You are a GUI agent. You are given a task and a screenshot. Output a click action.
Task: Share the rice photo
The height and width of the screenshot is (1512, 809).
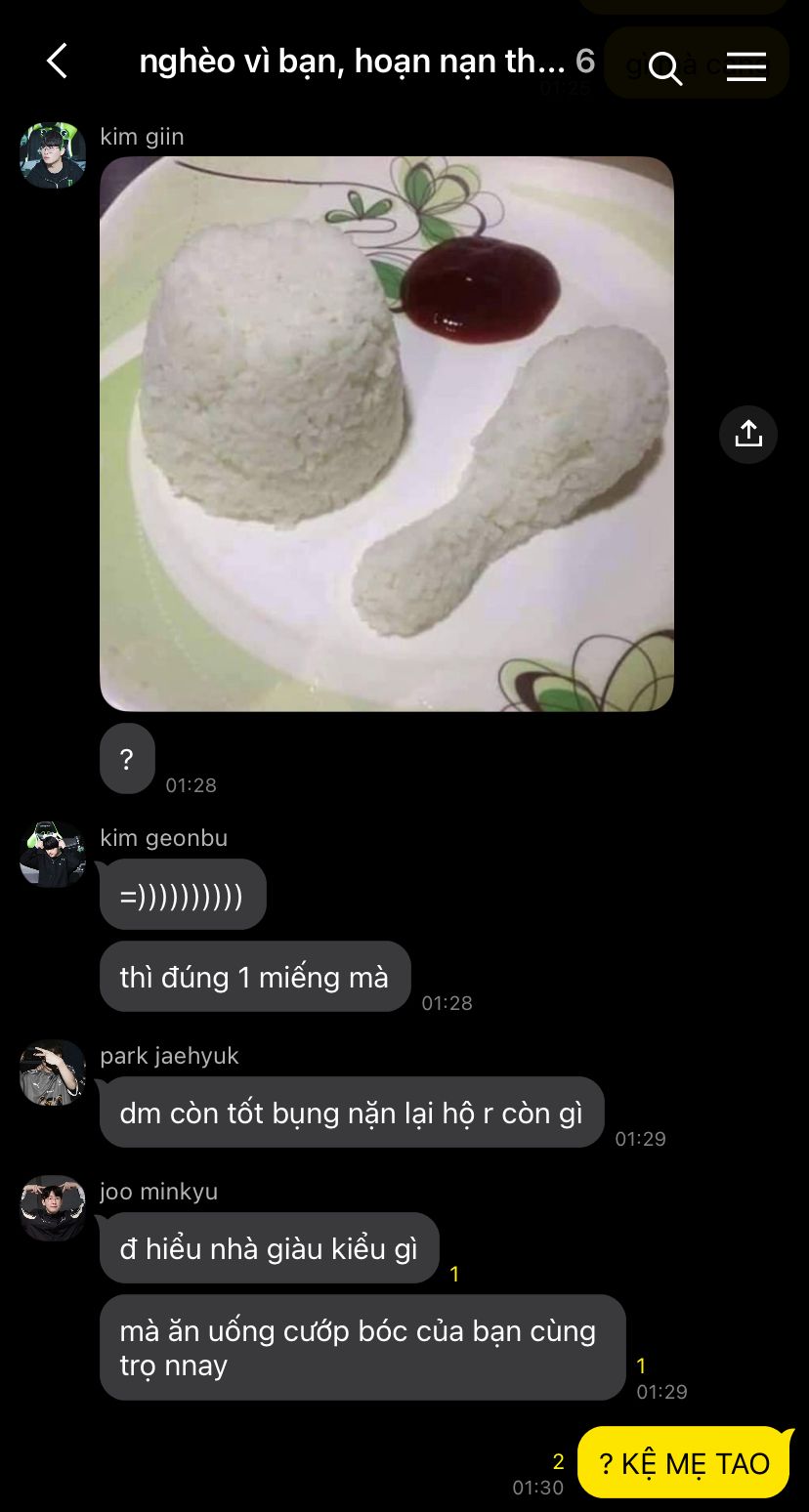coord(748,434)
